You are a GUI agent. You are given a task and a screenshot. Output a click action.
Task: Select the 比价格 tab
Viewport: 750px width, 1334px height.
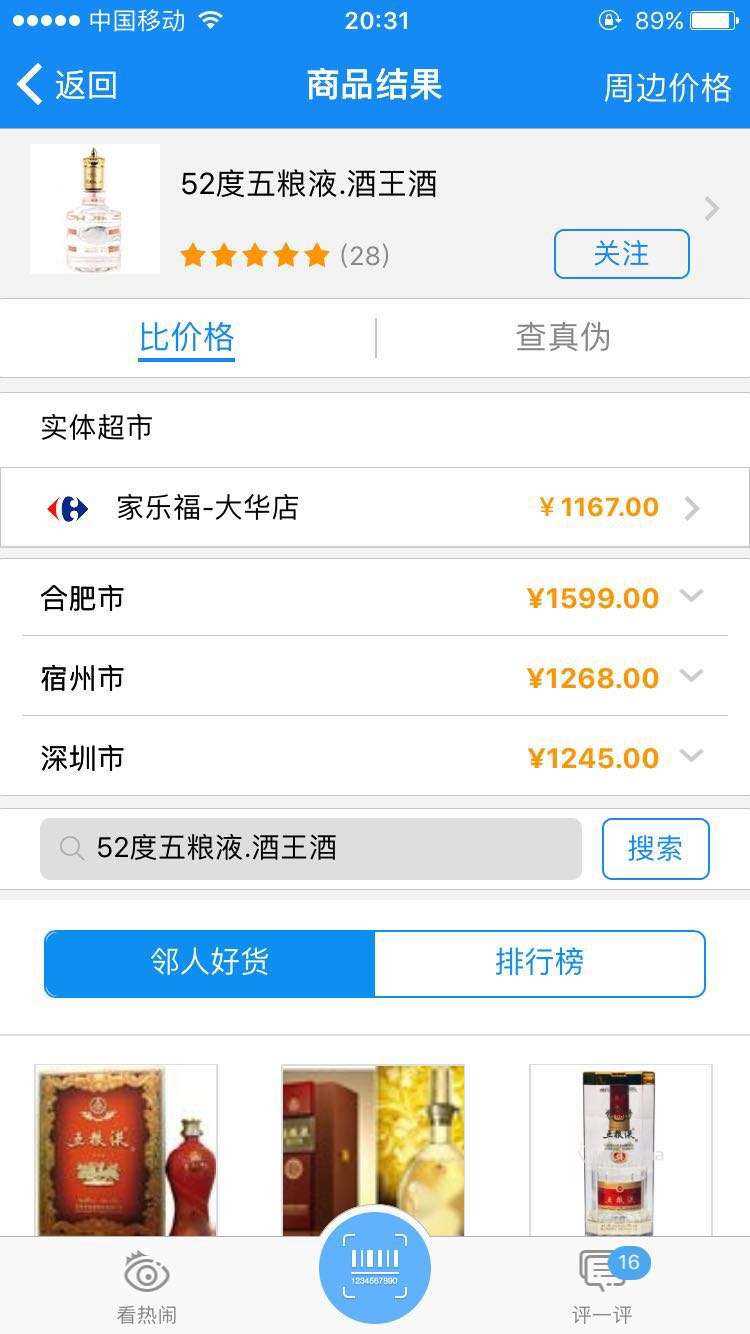point(187,338)
